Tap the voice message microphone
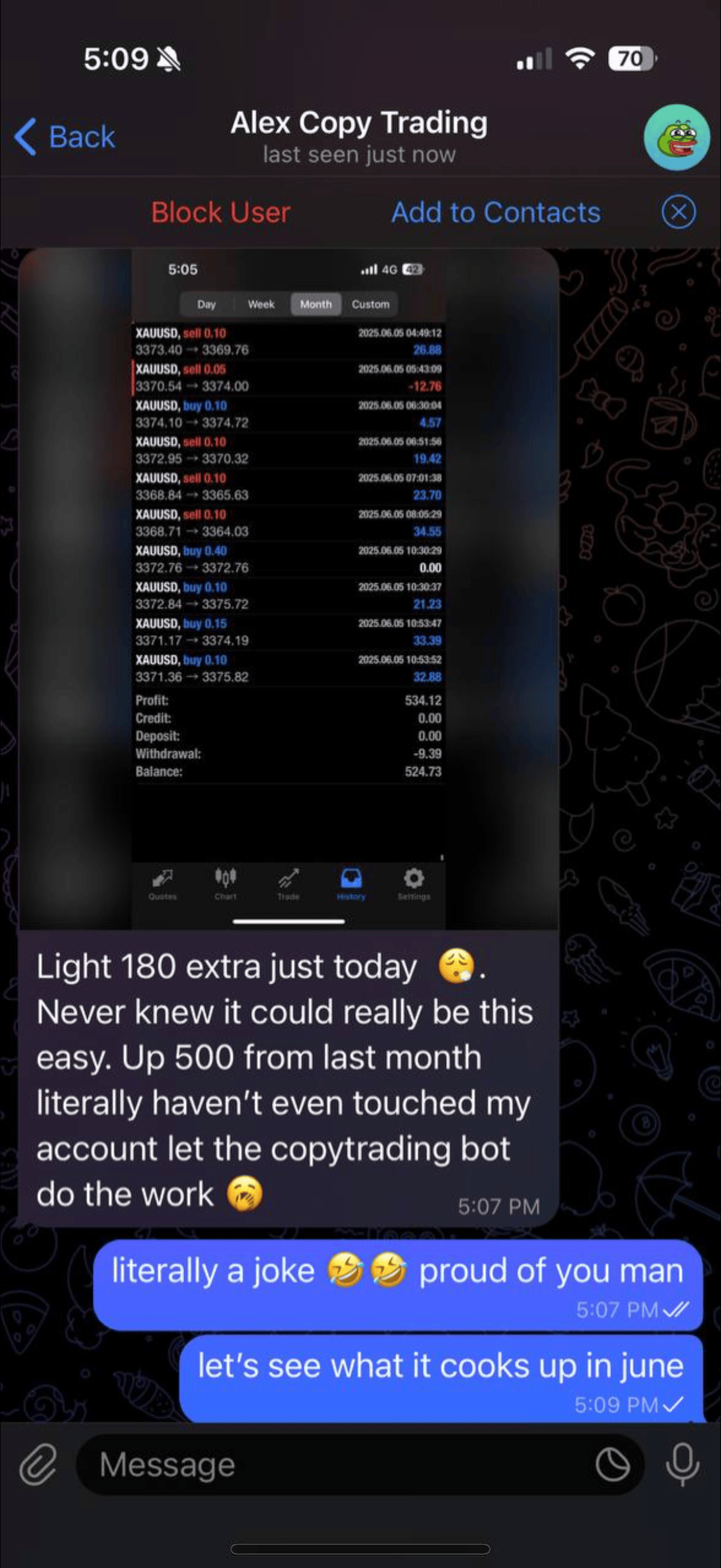The width and height of the screenshot is (721, 1568). point(683,1464)
